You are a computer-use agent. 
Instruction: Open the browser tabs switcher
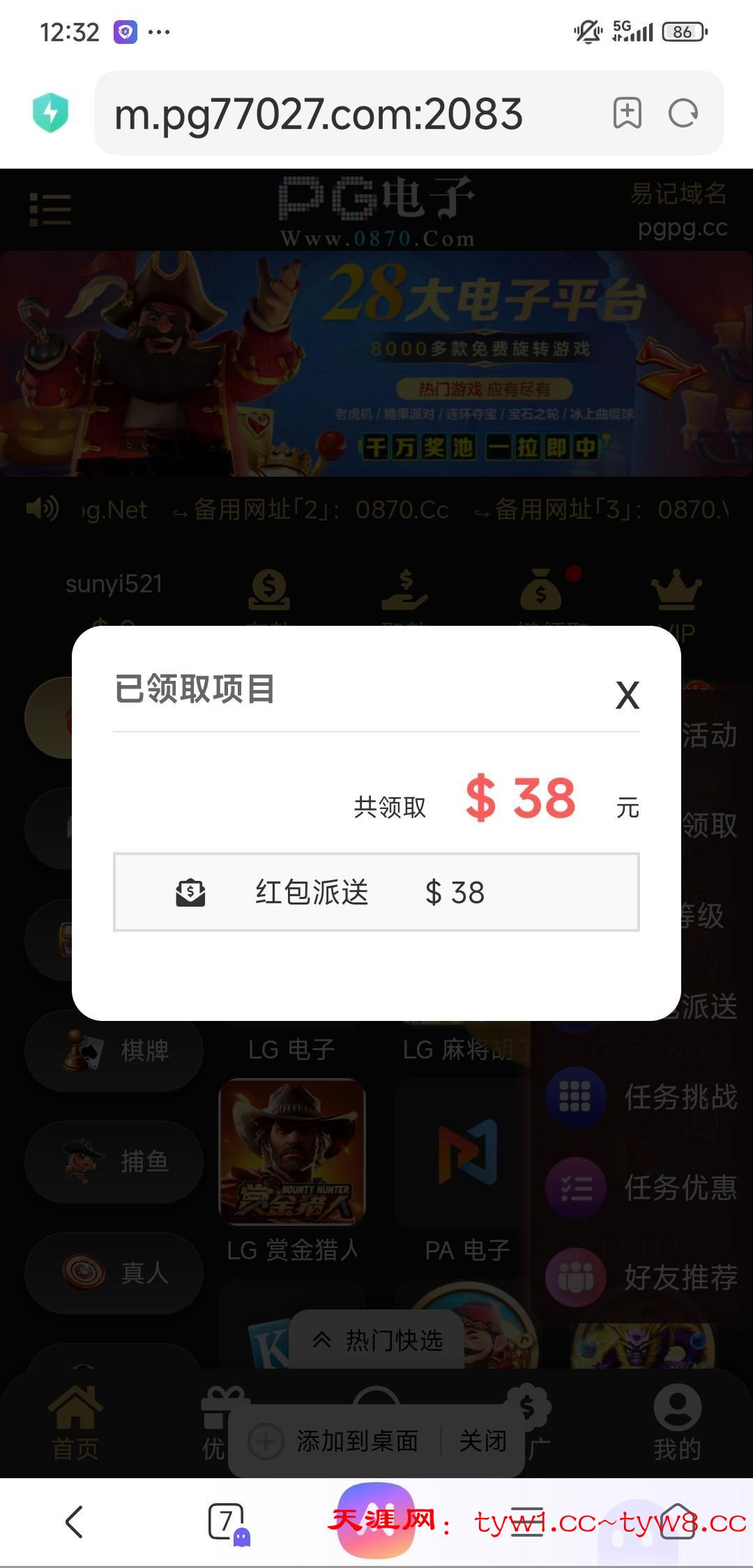(227, 1521)
